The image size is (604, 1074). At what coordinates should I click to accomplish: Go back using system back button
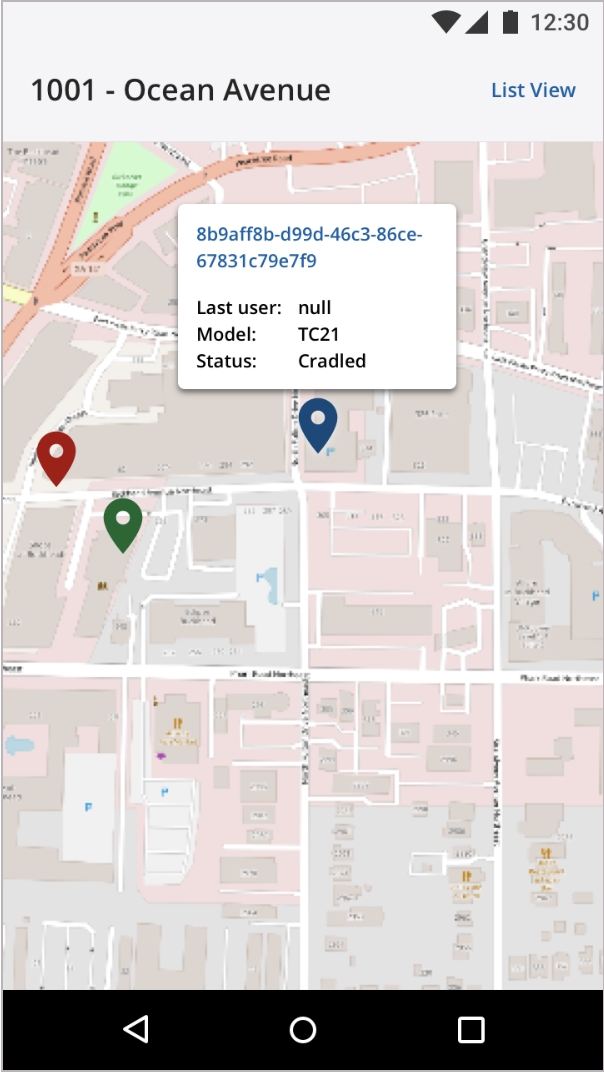[x=135, y=1030]
